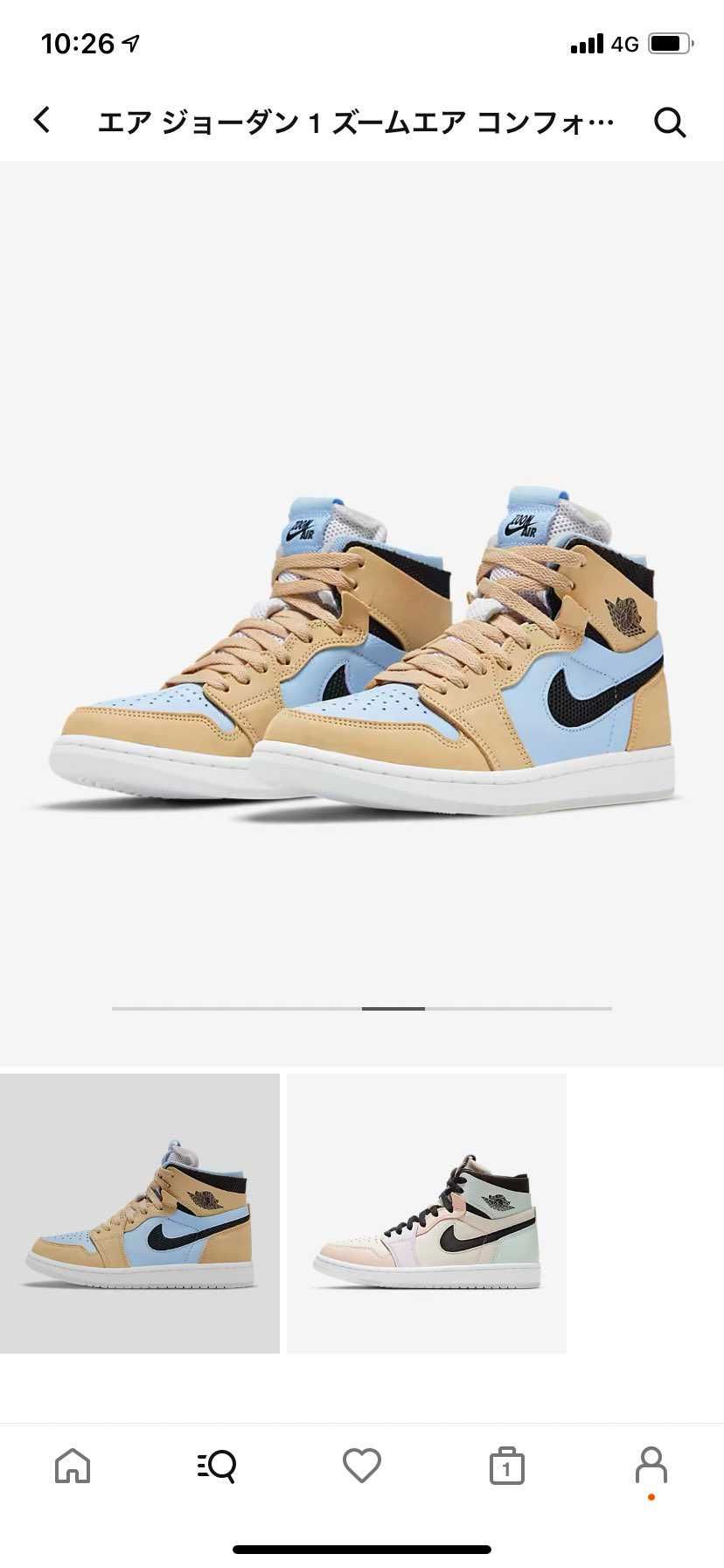Open the Profile tab

(x=651, y=1465)
